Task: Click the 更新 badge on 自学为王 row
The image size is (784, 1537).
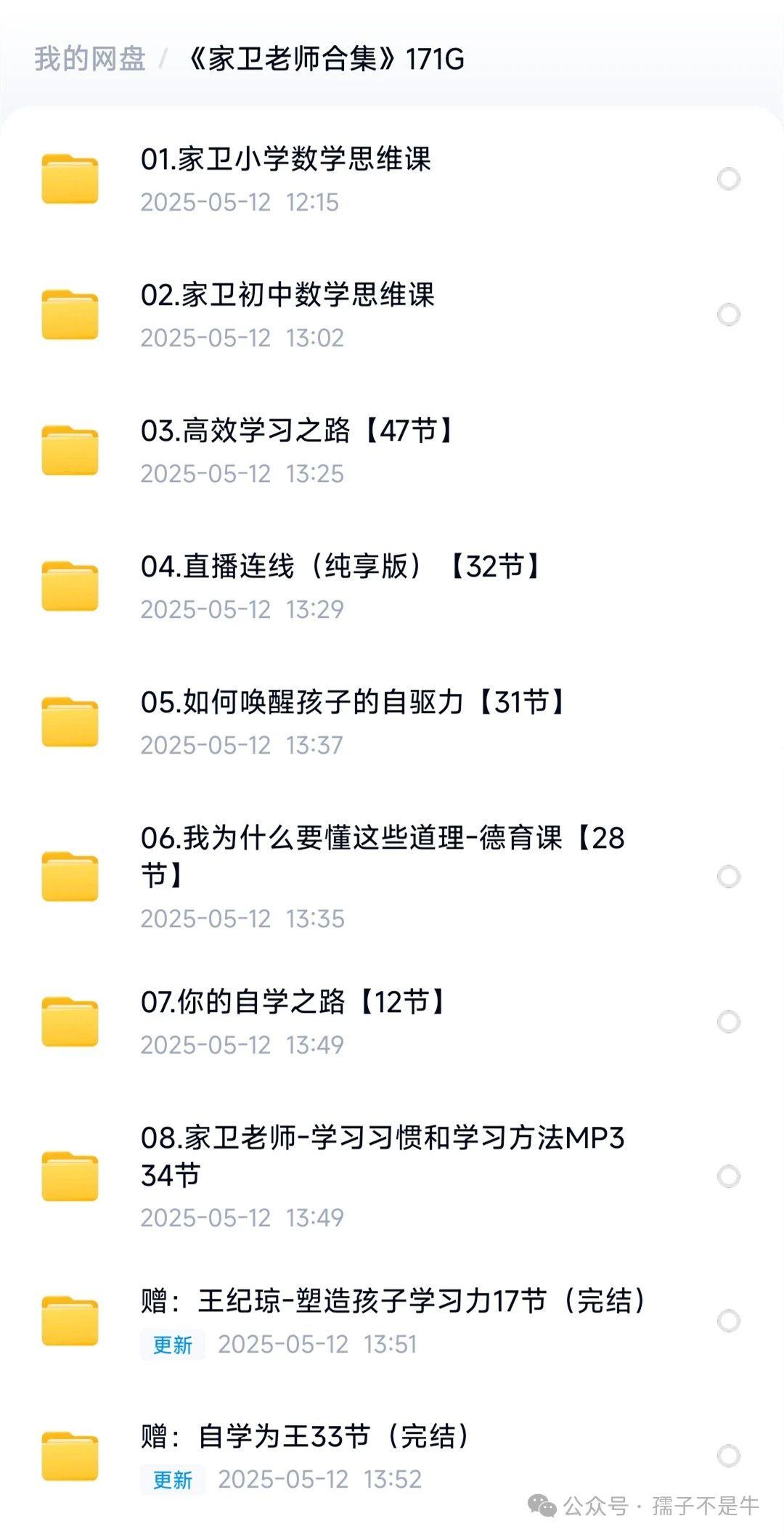Action: pyautogui.click(x=171, y=1481)
